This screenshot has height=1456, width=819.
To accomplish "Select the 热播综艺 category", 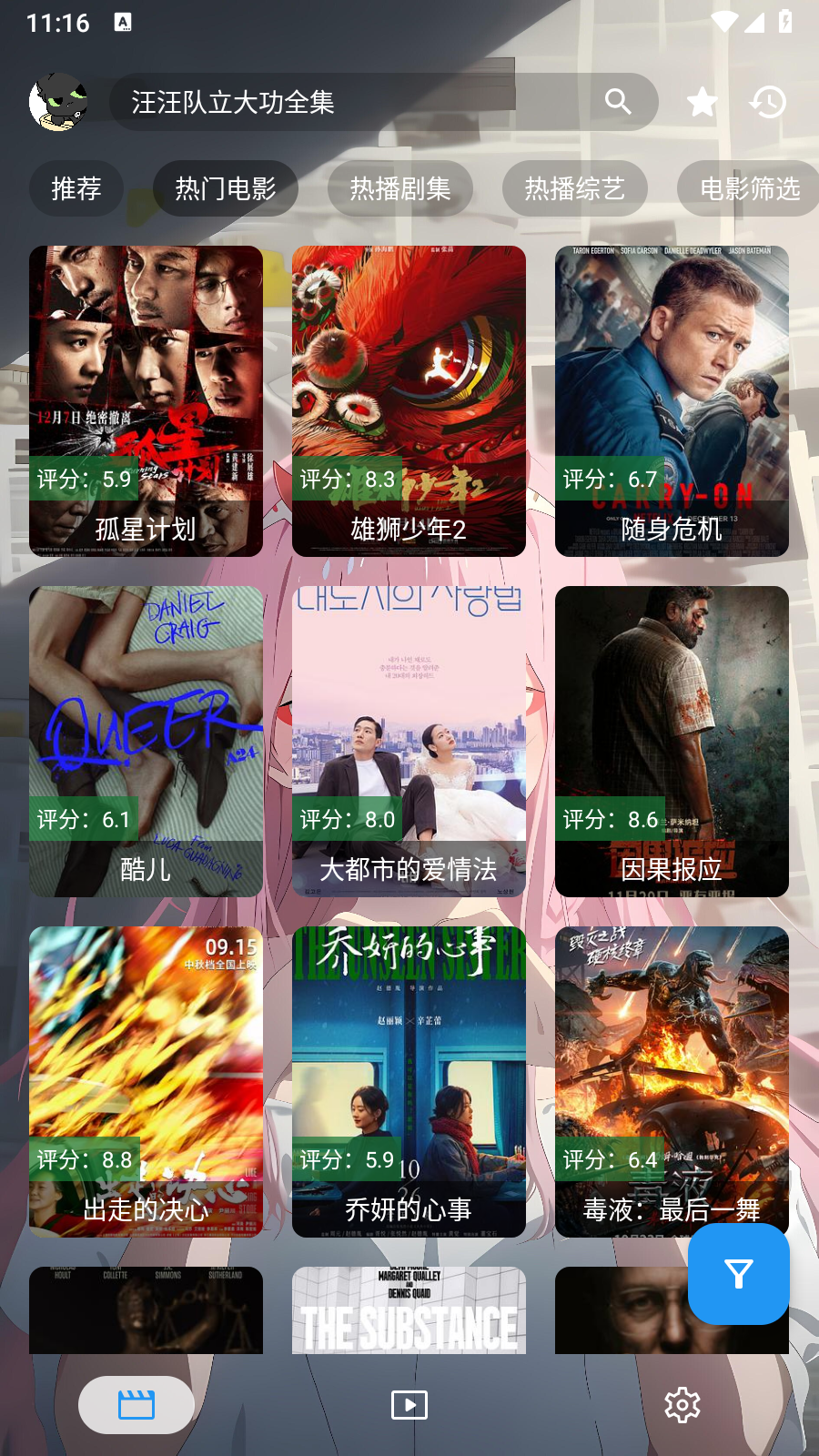I will (x=575, y=188).
